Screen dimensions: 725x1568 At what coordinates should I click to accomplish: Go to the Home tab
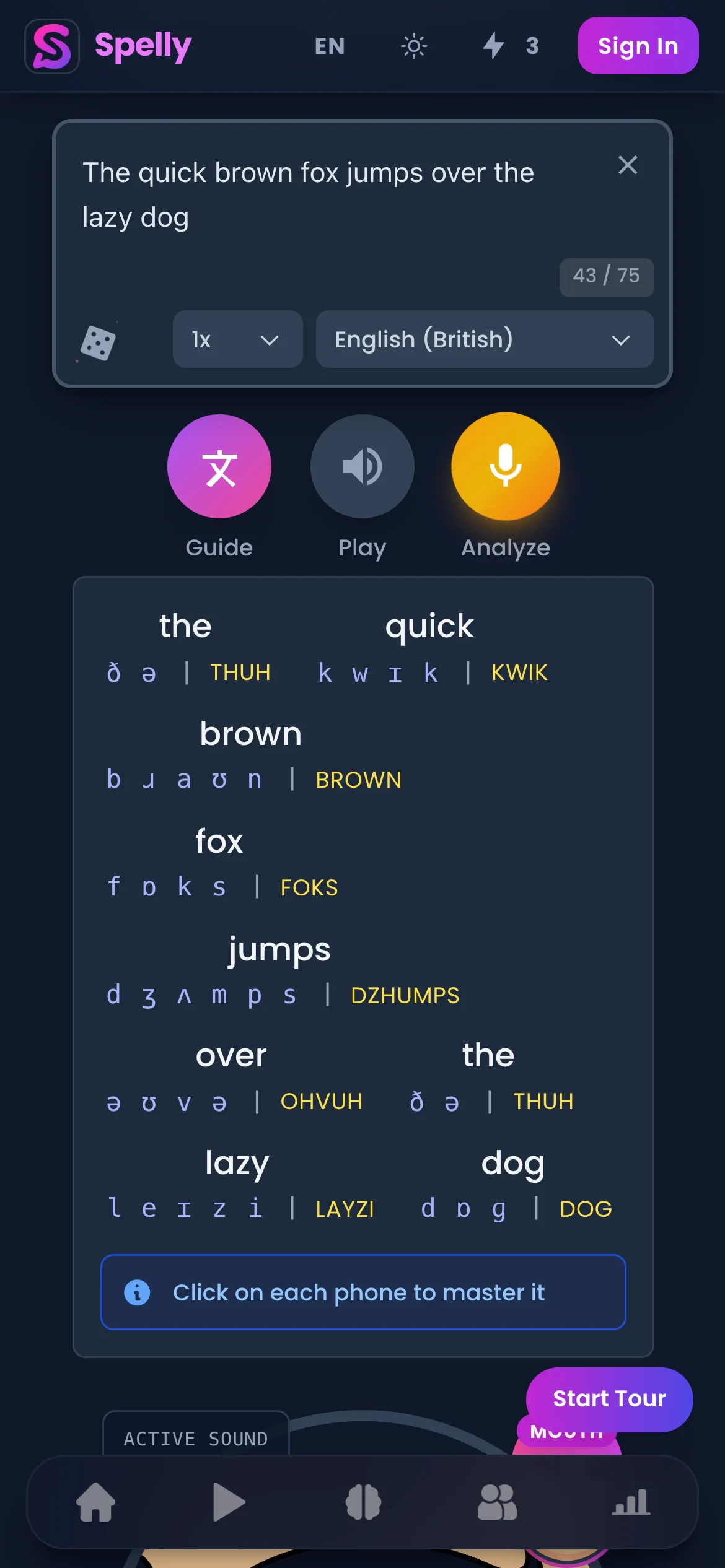coord(96,1502)
